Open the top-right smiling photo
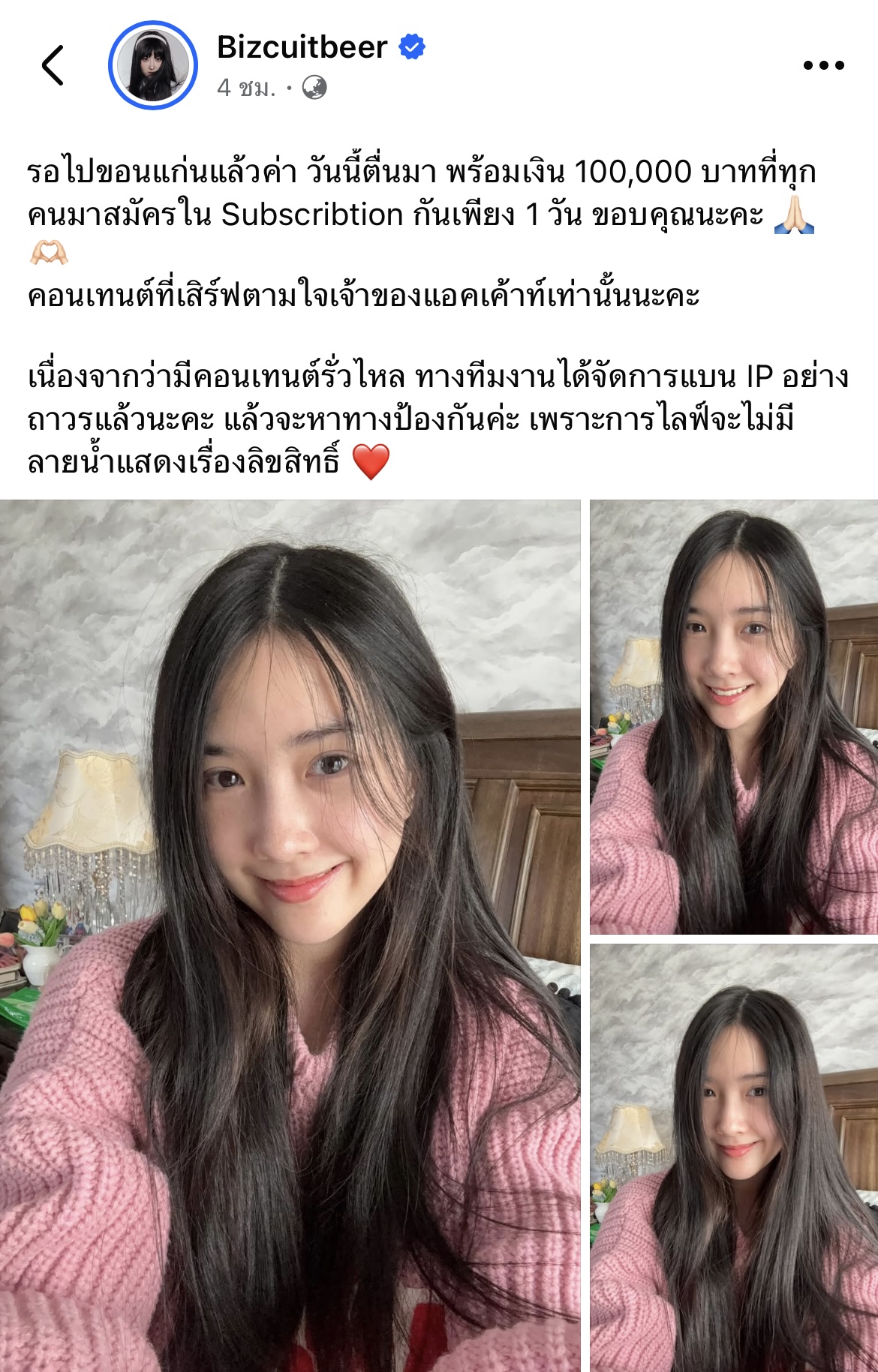Screen dimensions: 878x1372 point(733,716)
